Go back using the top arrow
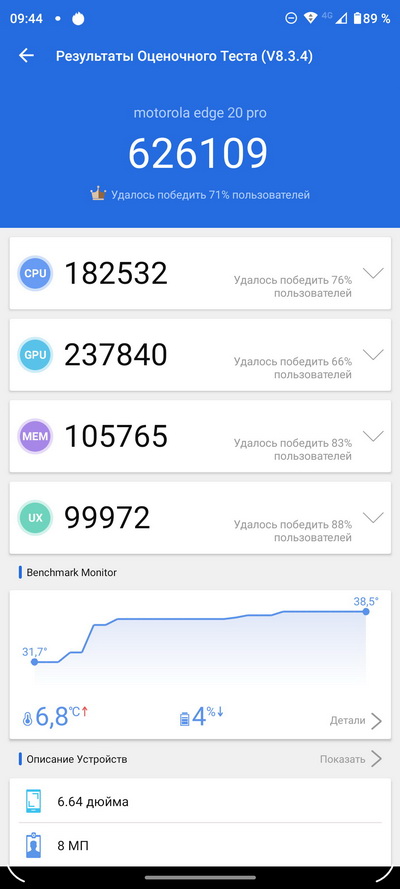The width and height of the screenshot is (400, 889). [26, 56]
